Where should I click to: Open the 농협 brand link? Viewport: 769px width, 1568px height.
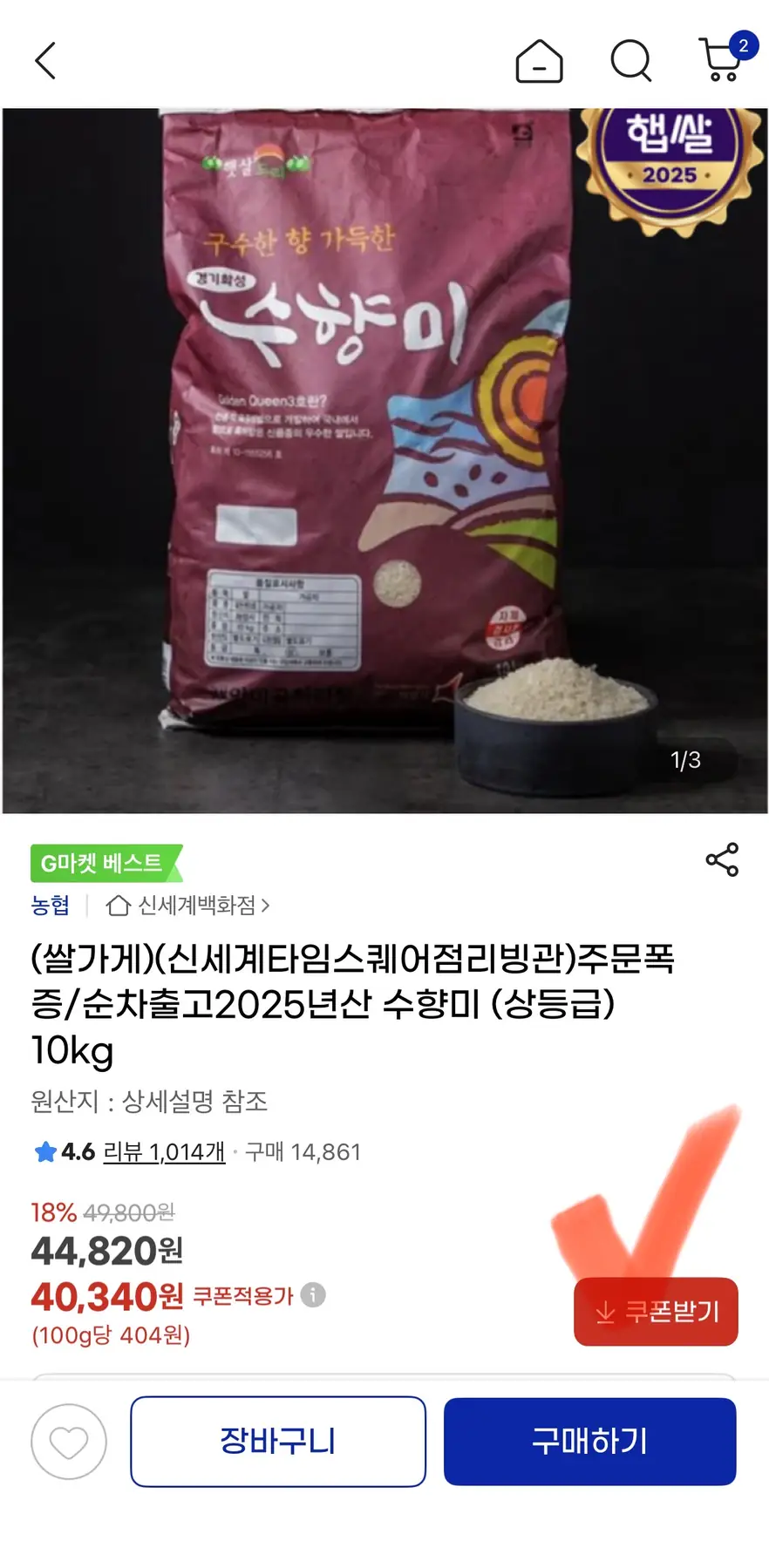click(50, 906)
